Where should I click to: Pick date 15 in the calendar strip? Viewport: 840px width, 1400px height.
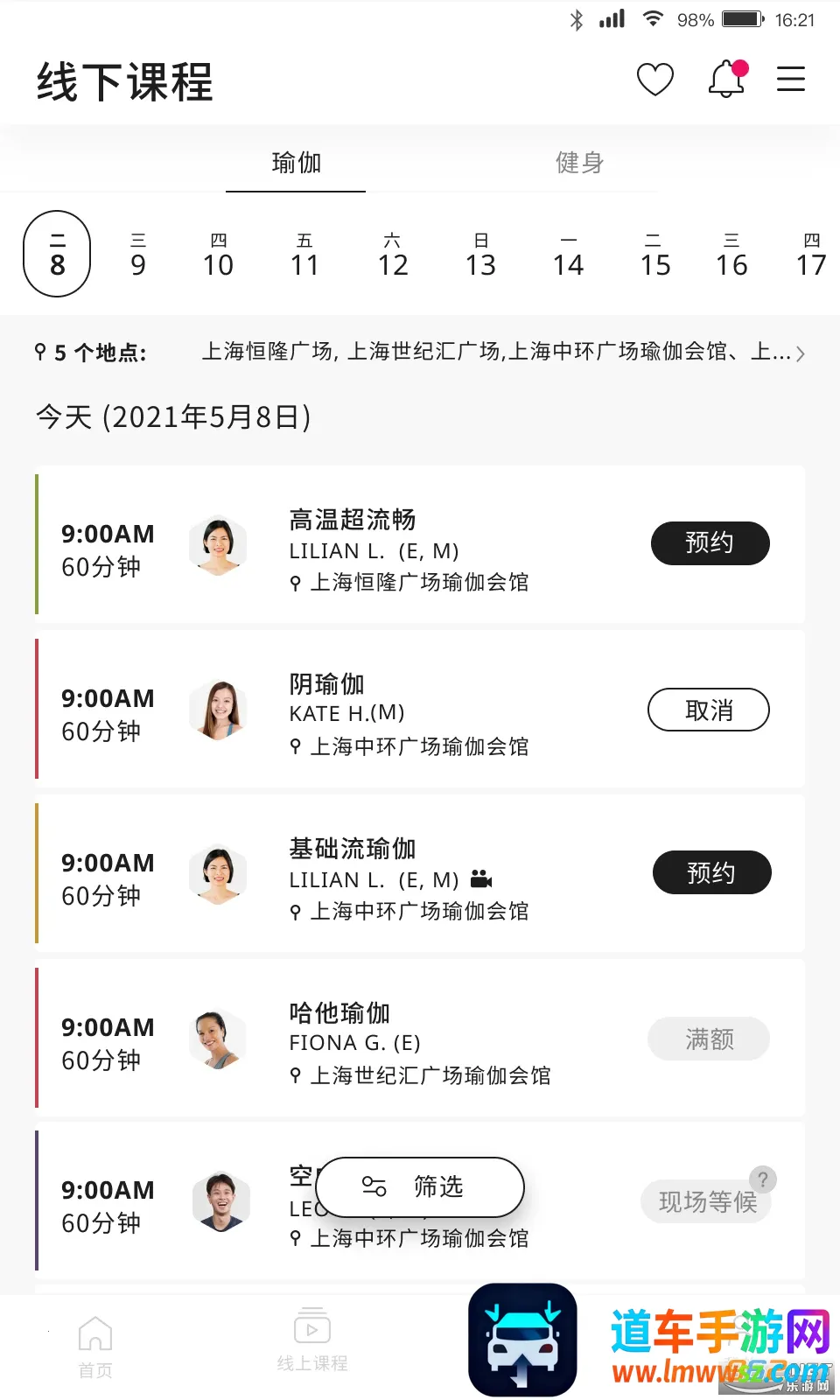coord(654,255)
